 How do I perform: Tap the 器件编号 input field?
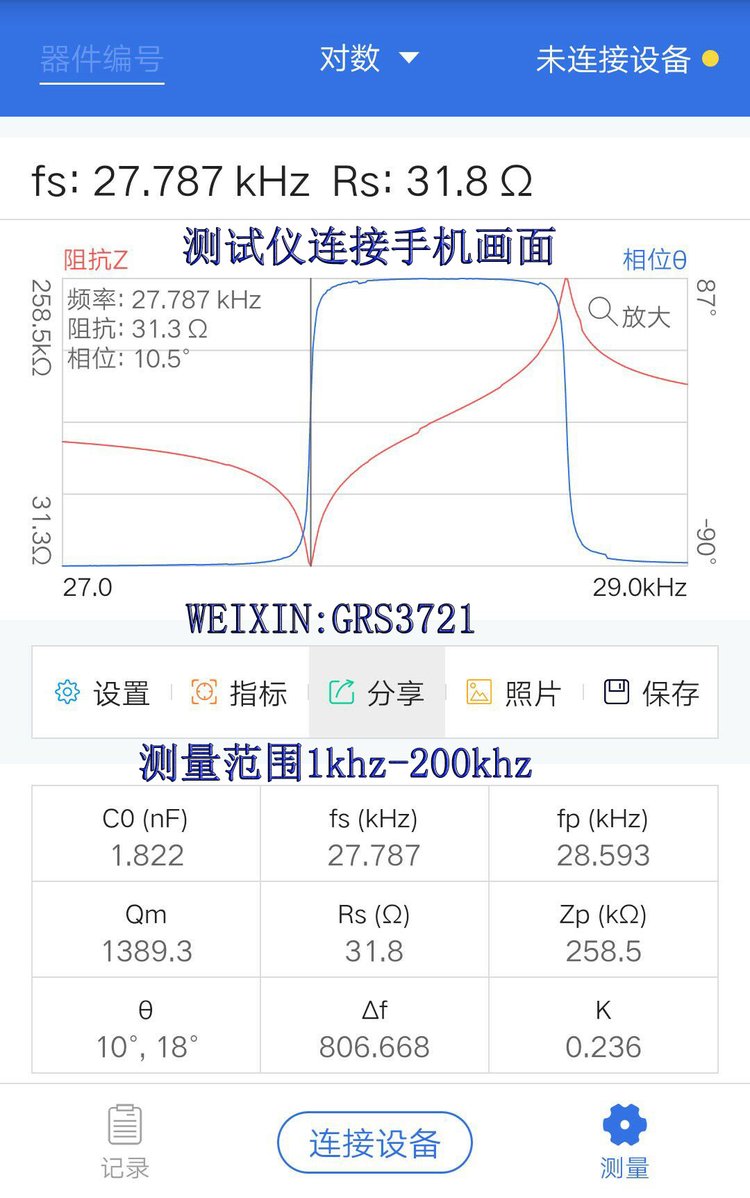(x=102, y=59)
